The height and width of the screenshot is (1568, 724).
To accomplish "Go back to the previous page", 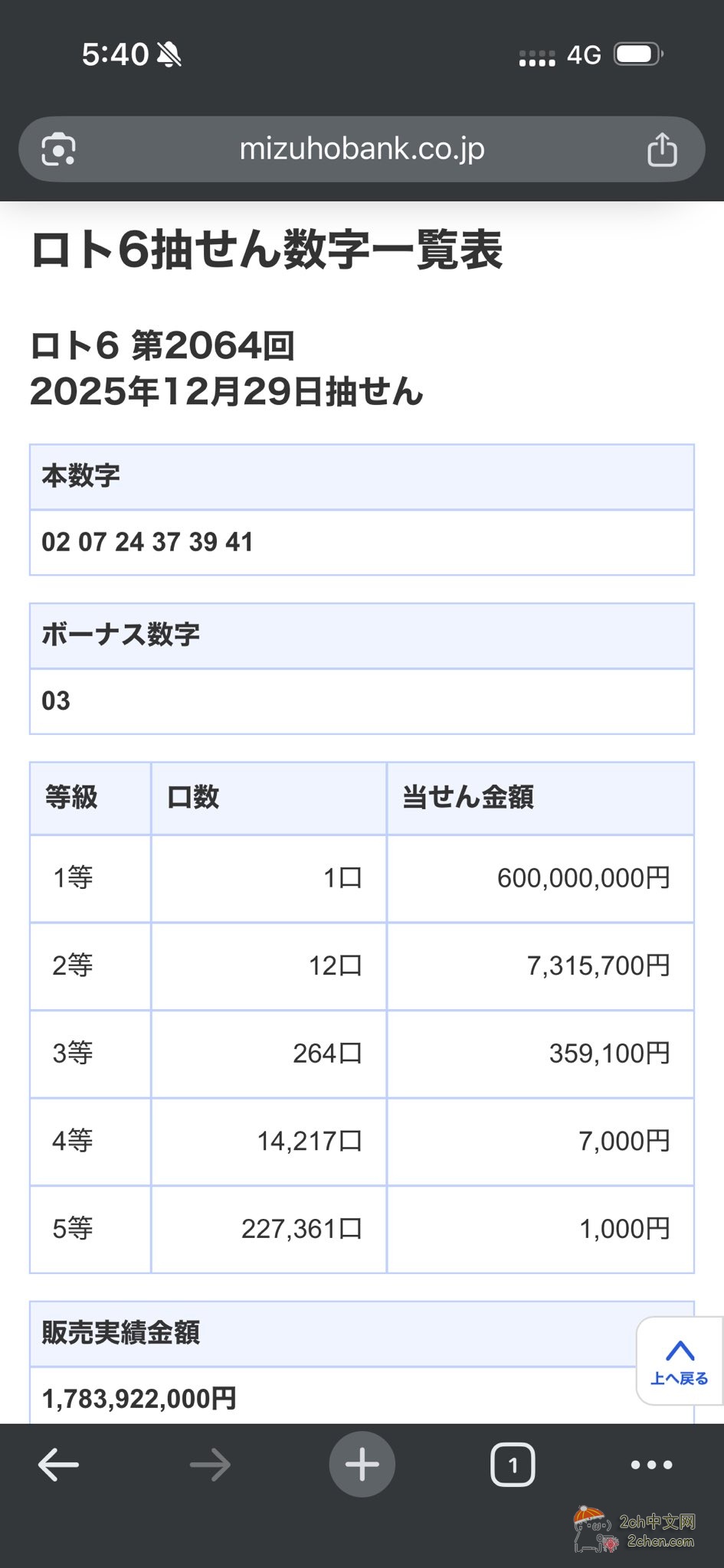I will pyautogui.click(x=58, y=1465).
